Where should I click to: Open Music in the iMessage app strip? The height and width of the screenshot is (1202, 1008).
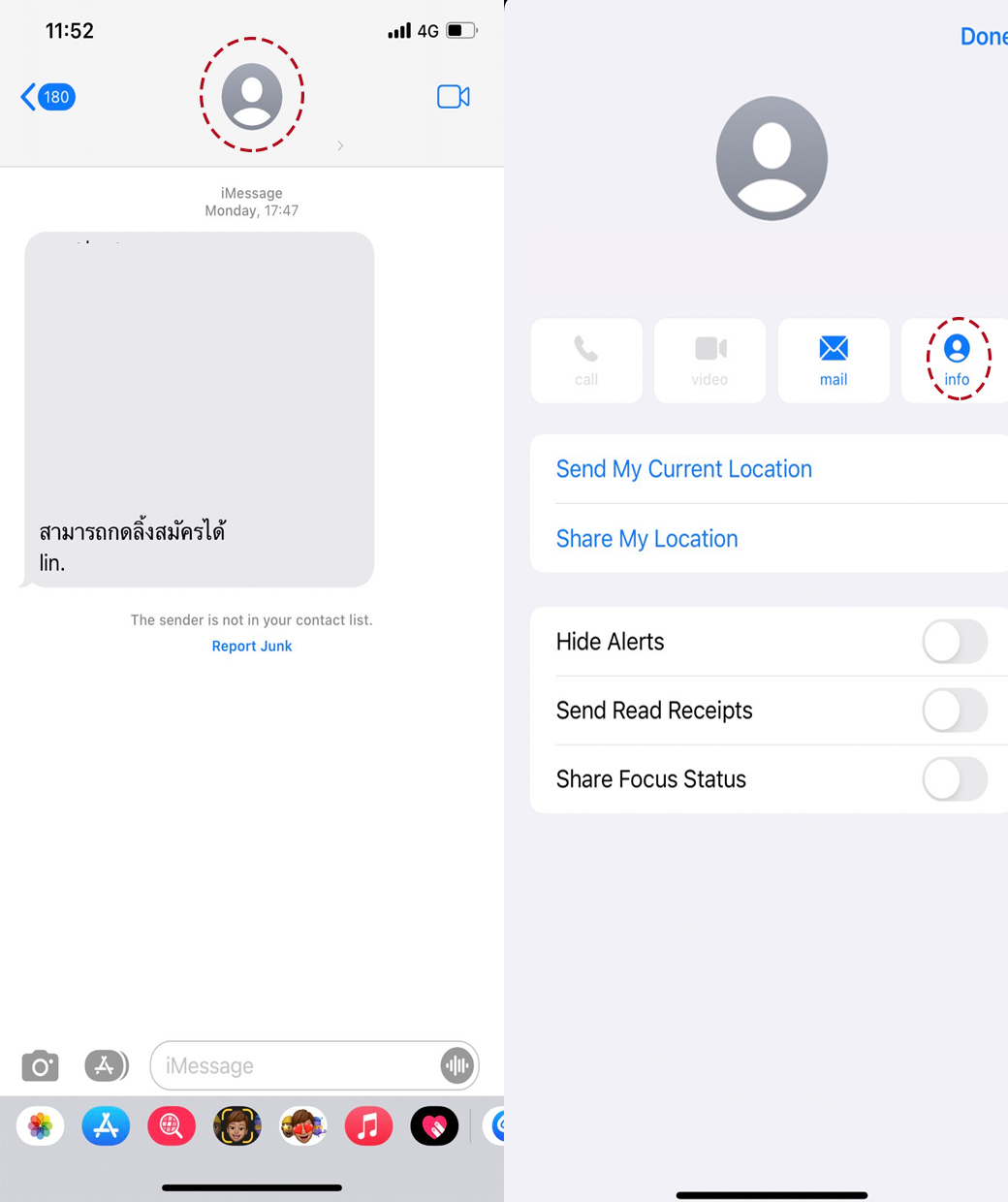tap(368, 1126)
